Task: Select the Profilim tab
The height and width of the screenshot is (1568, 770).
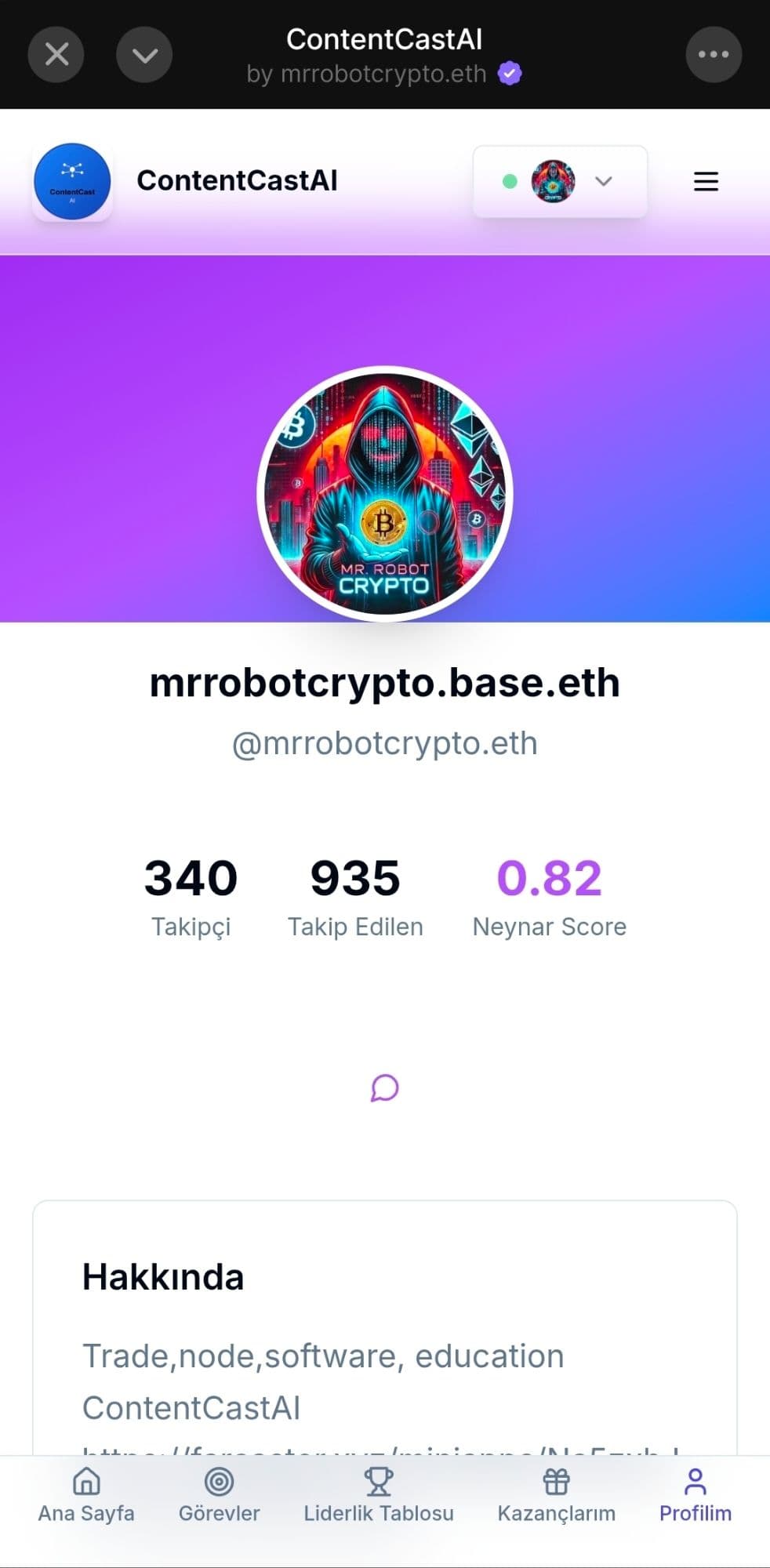Action: (695, 1495)
